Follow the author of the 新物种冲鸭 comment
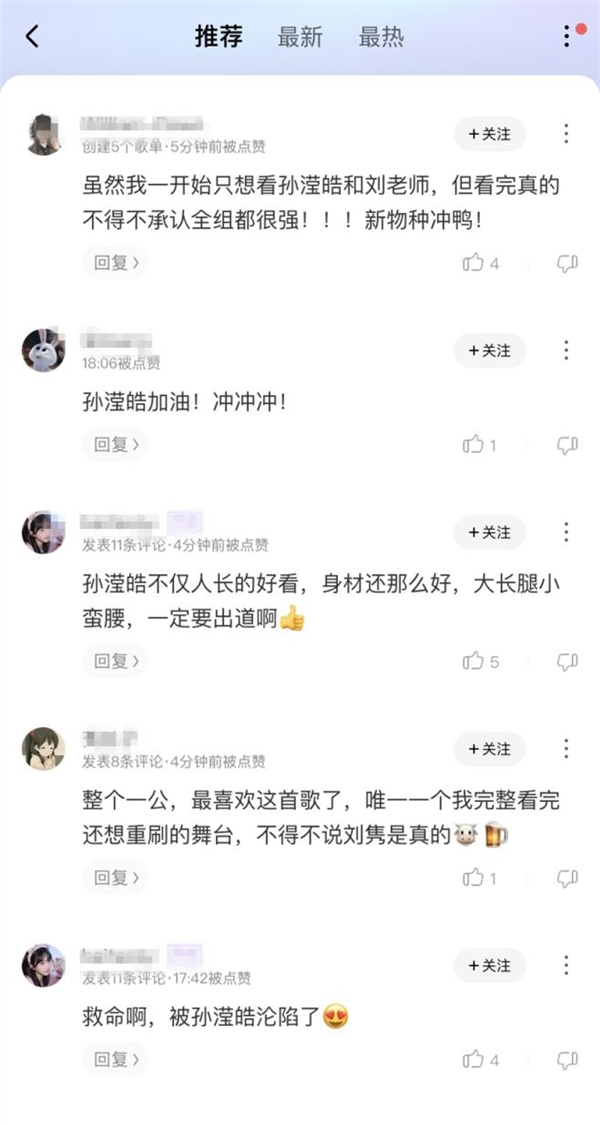Screen dimensions: 600x1125 (489, 133)
